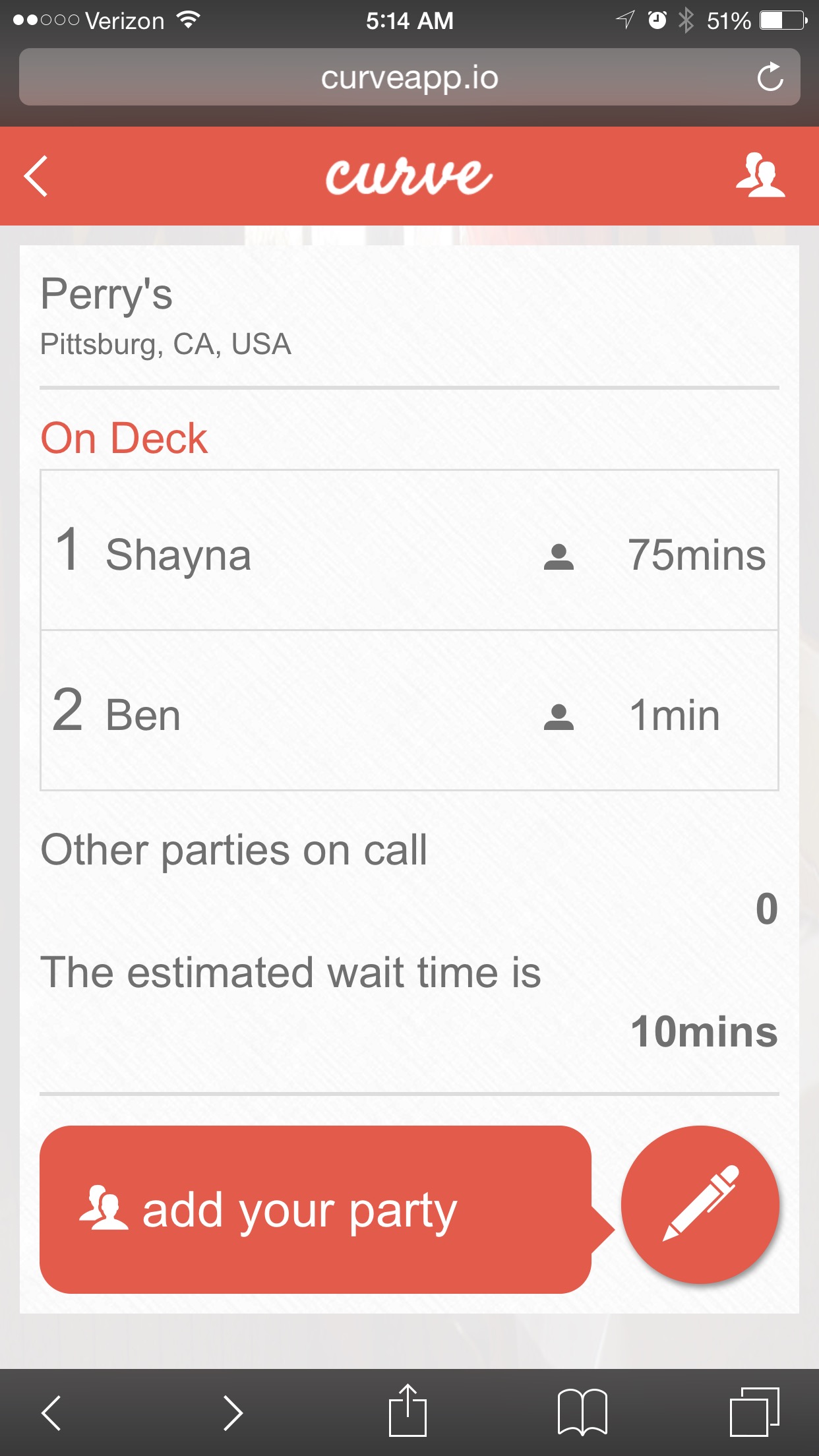Go back using the Curve header arrow

point(36,176)
